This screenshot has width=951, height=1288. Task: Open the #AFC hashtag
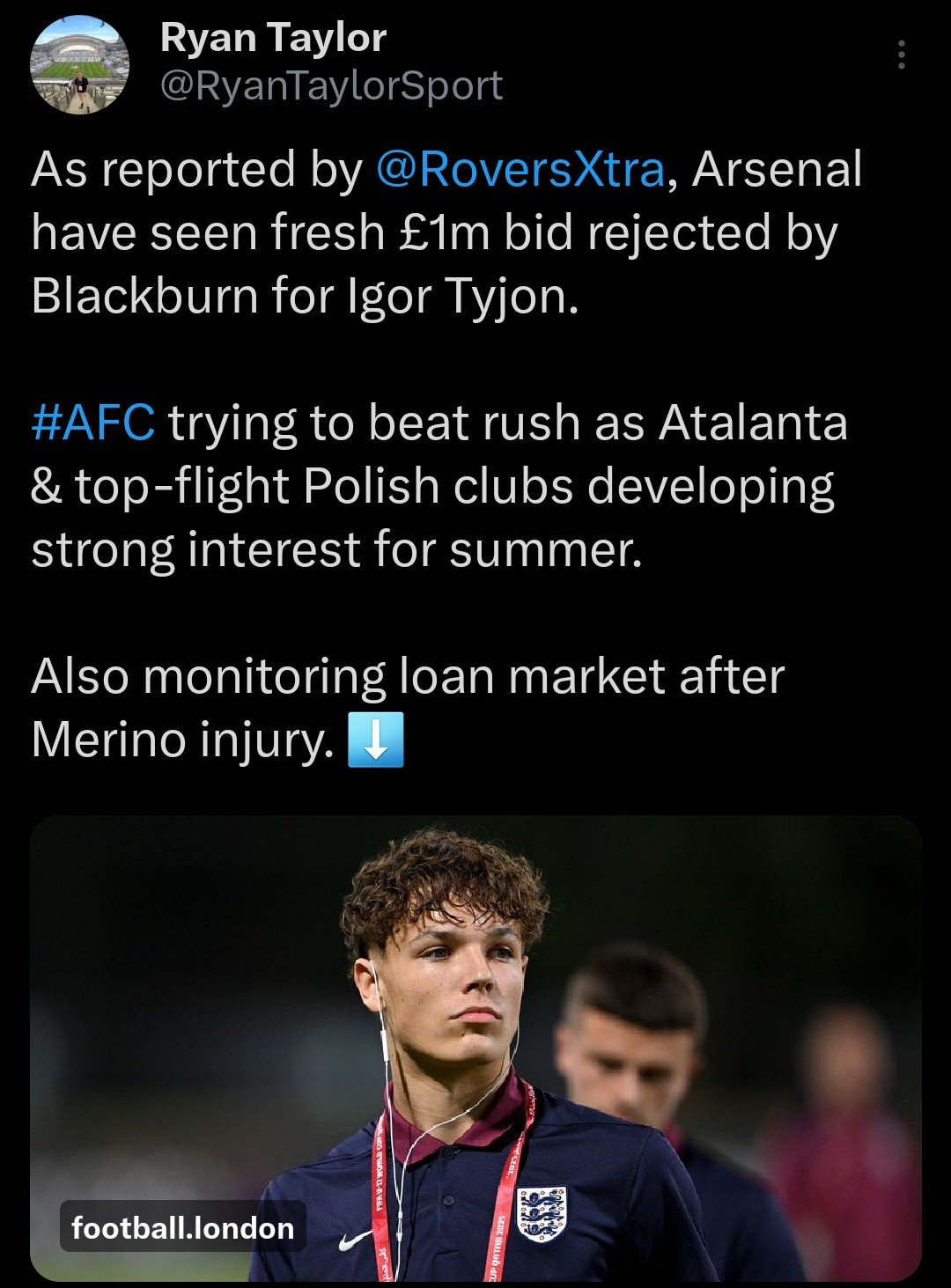[x=92, y=423]
